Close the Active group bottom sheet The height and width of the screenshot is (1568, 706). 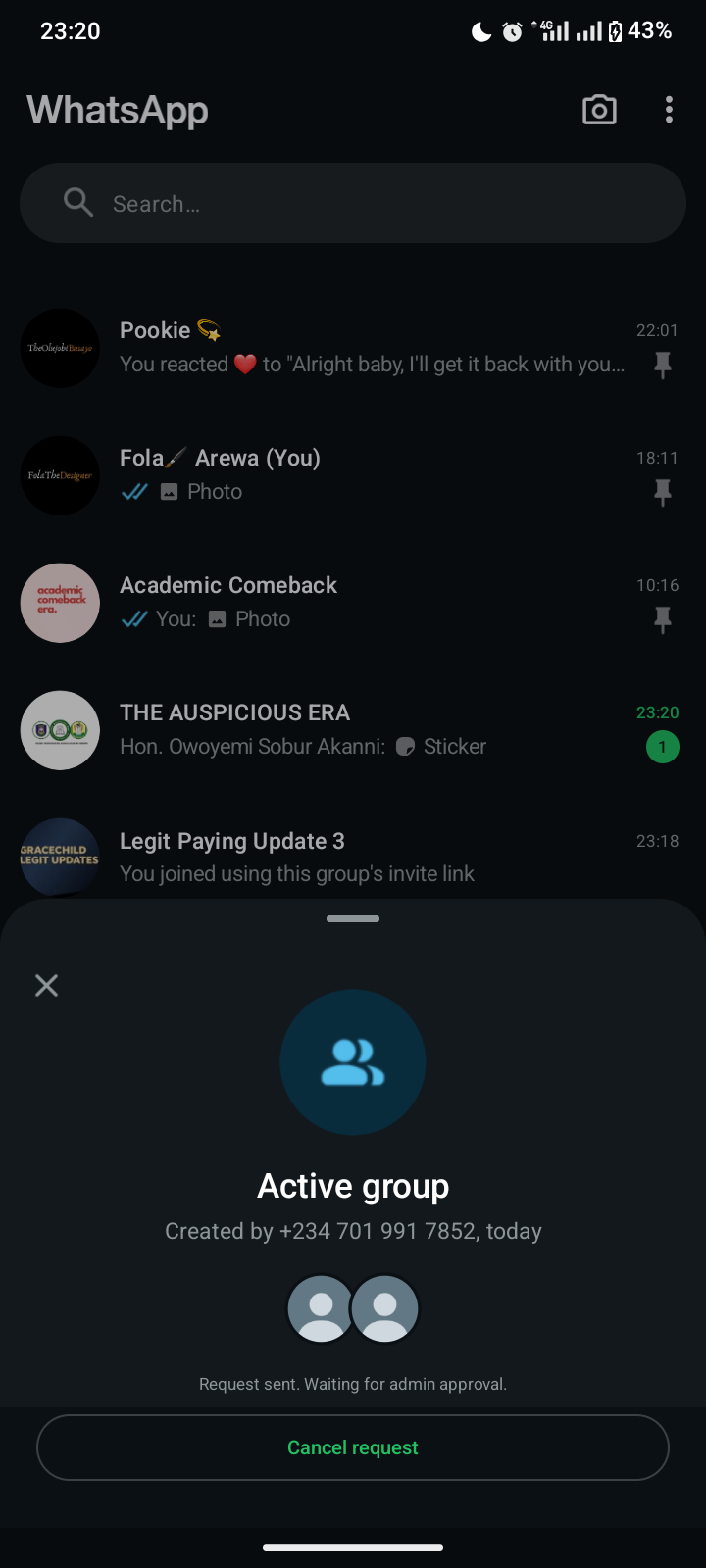[x=46, y=985]
